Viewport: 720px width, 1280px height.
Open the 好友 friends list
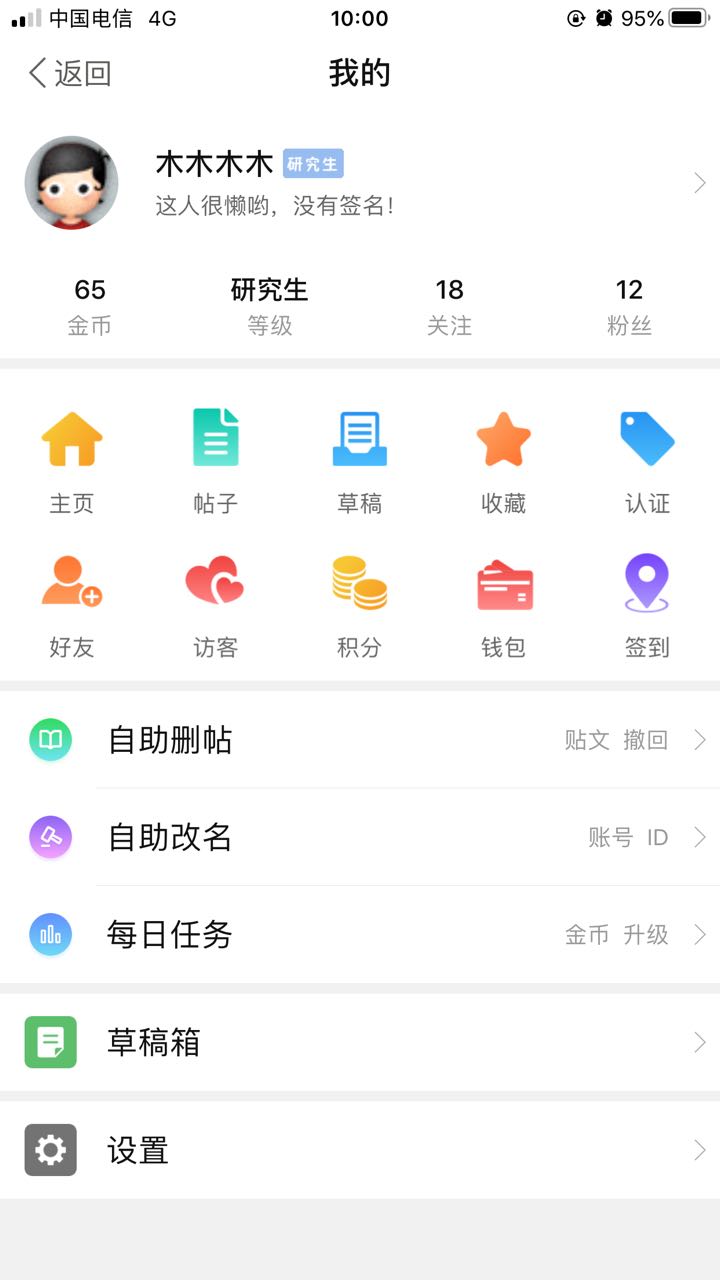72,606
